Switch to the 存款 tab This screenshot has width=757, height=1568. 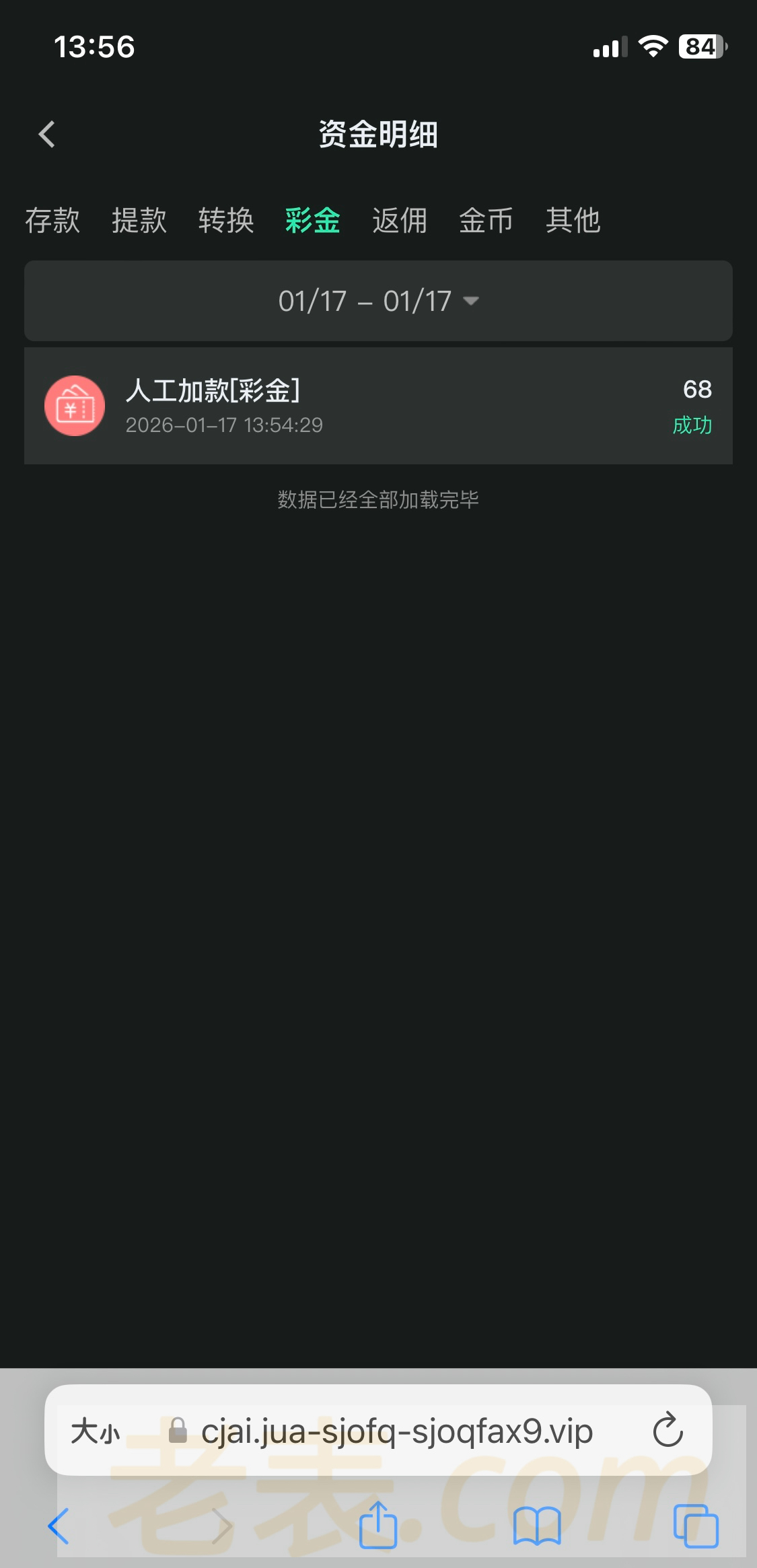(x=52, y=220)
